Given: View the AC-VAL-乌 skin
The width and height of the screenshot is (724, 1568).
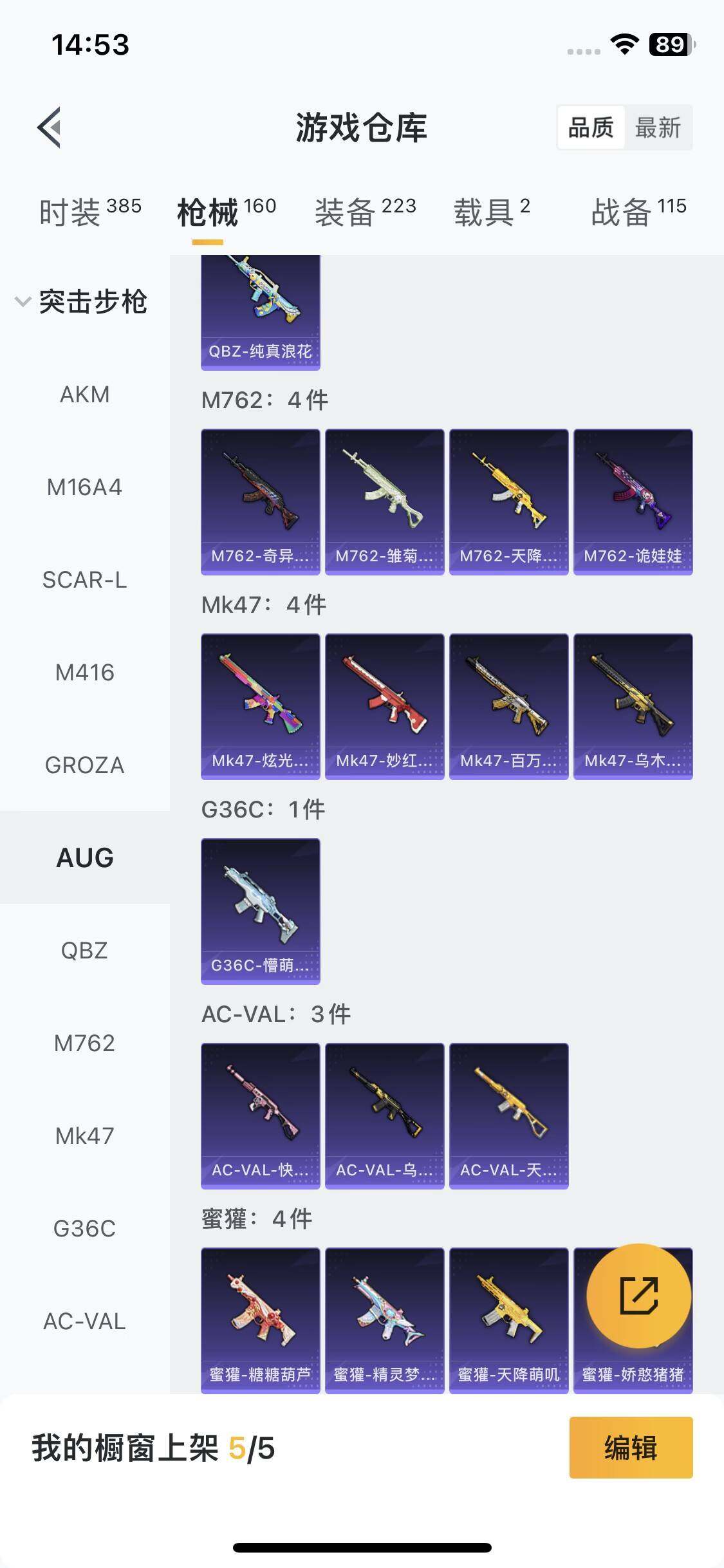Looking at the screenshot, I should pyautogui.click(x=384, y=1115).
